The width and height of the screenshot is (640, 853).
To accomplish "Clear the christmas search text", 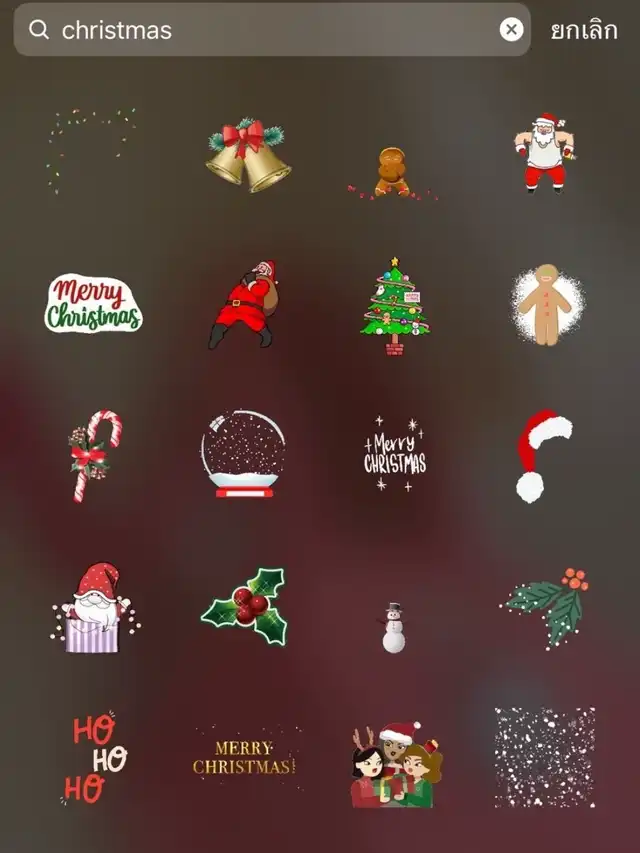I will 512,29.
